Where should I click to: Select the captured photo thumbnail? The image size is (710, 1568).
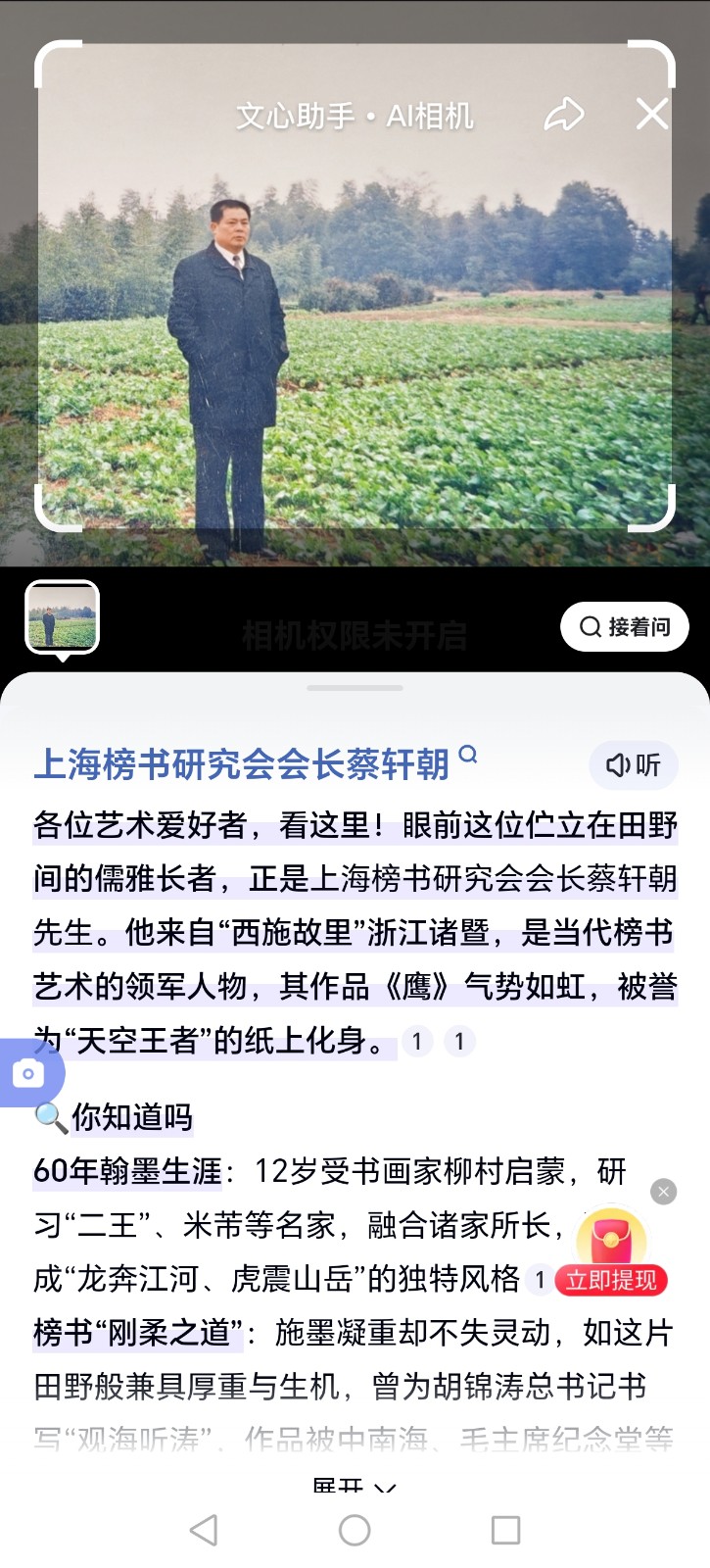click(62, 617)
